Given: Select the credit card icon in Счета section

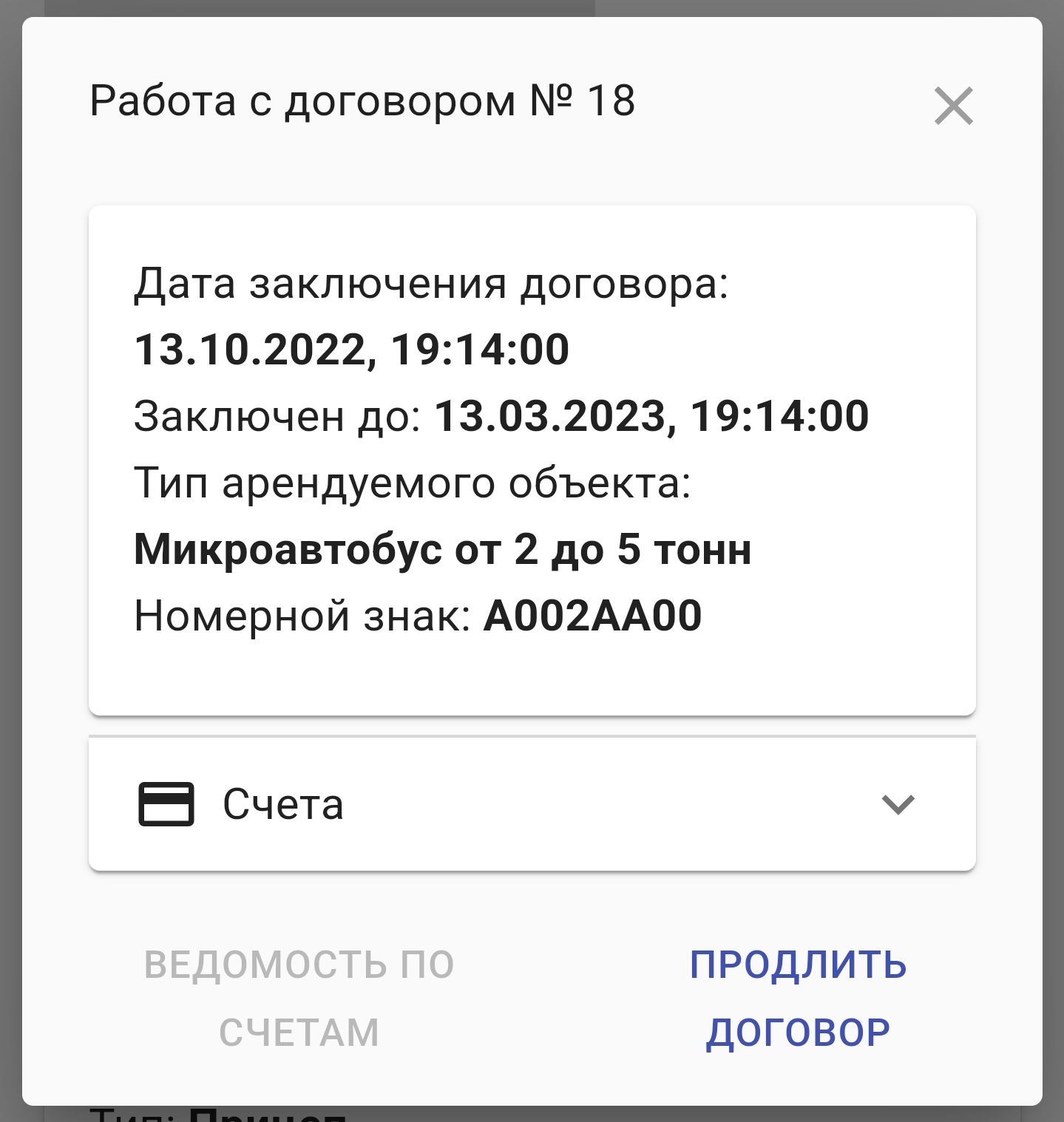Looking at the screenshot, I should click(164, 805).
